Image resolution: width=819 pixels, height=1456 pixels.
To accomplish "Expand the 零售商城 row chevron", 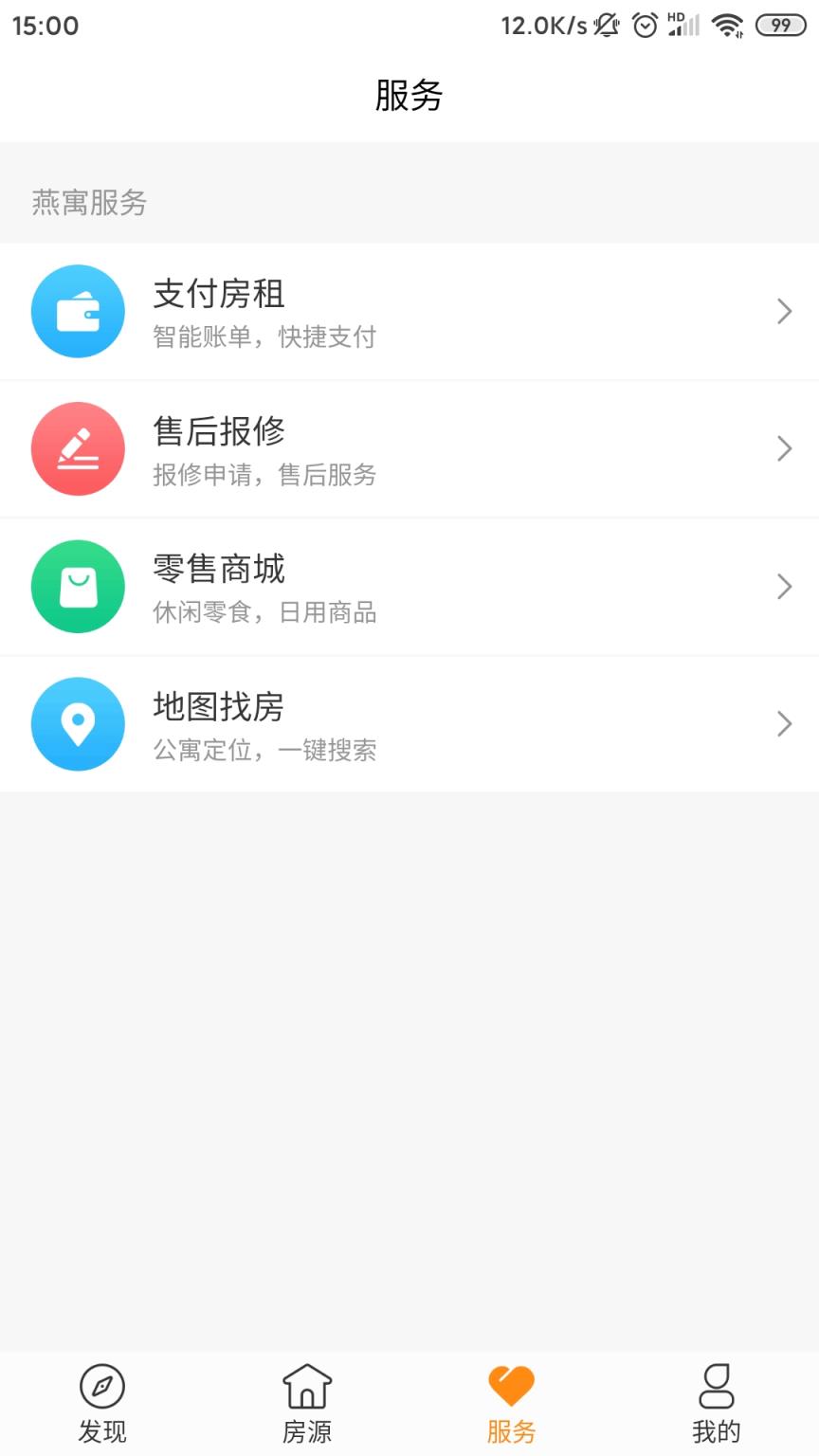I will coord(785,586).
